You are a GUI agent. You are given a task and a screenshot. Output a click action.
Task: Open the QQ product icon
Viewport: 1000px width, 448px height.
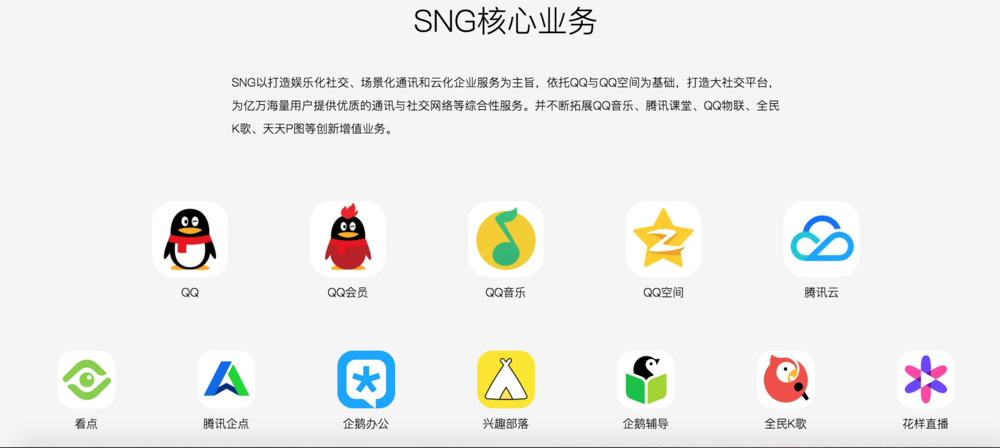(x=190, y=239)
